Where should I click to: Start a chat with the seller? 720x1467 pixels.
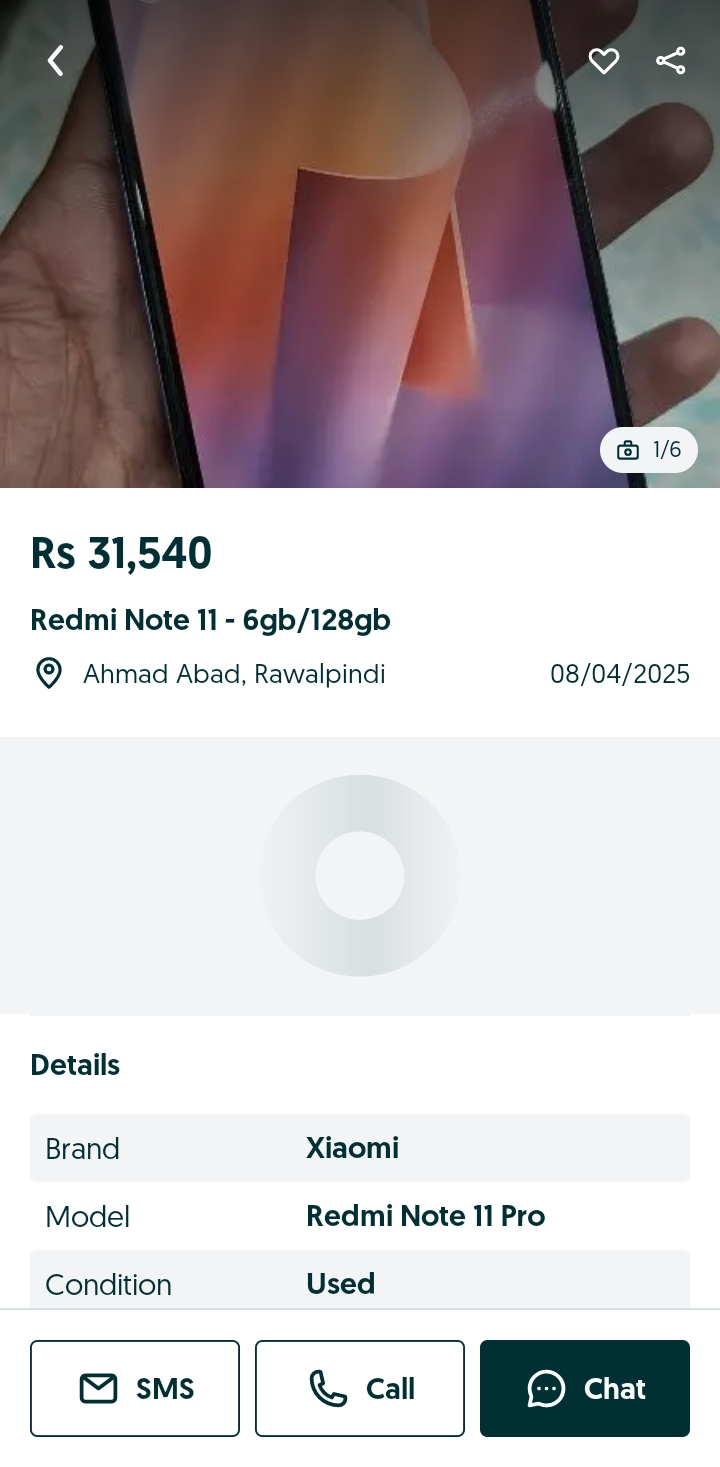(x=585, y=1388)
